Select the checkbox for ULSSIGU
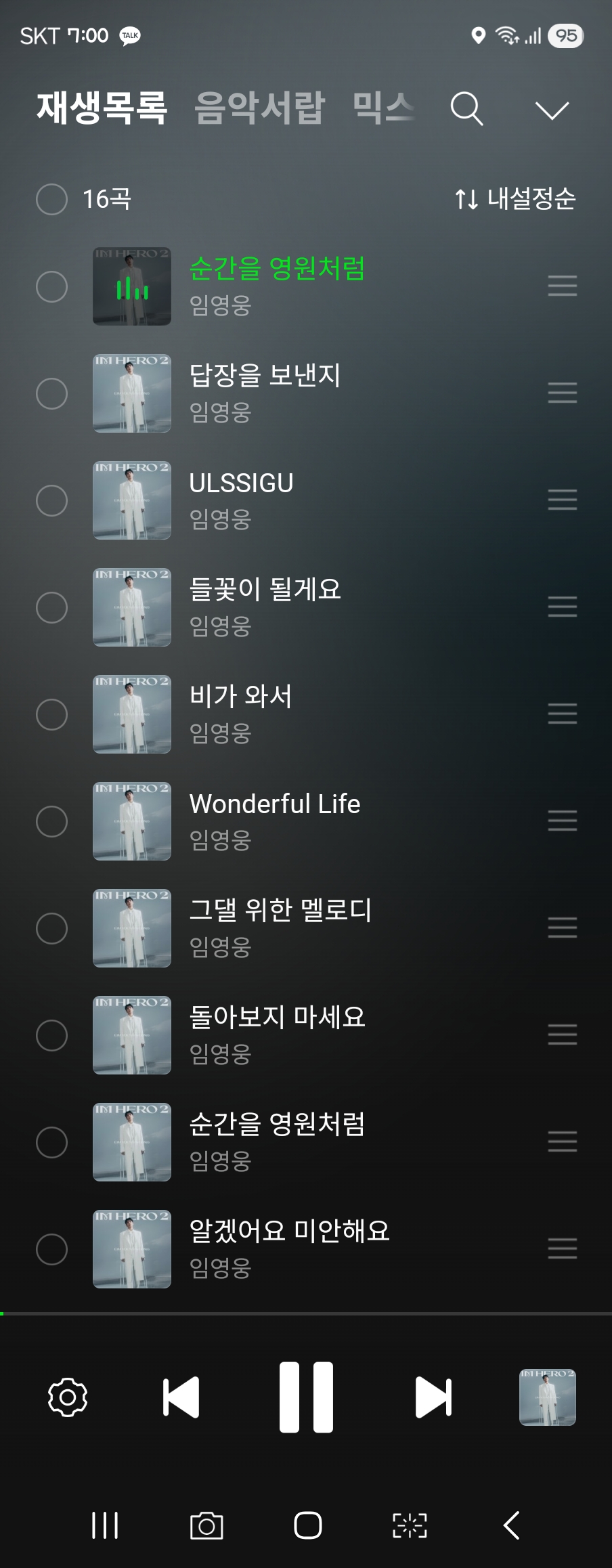 (x=51, y=500)
